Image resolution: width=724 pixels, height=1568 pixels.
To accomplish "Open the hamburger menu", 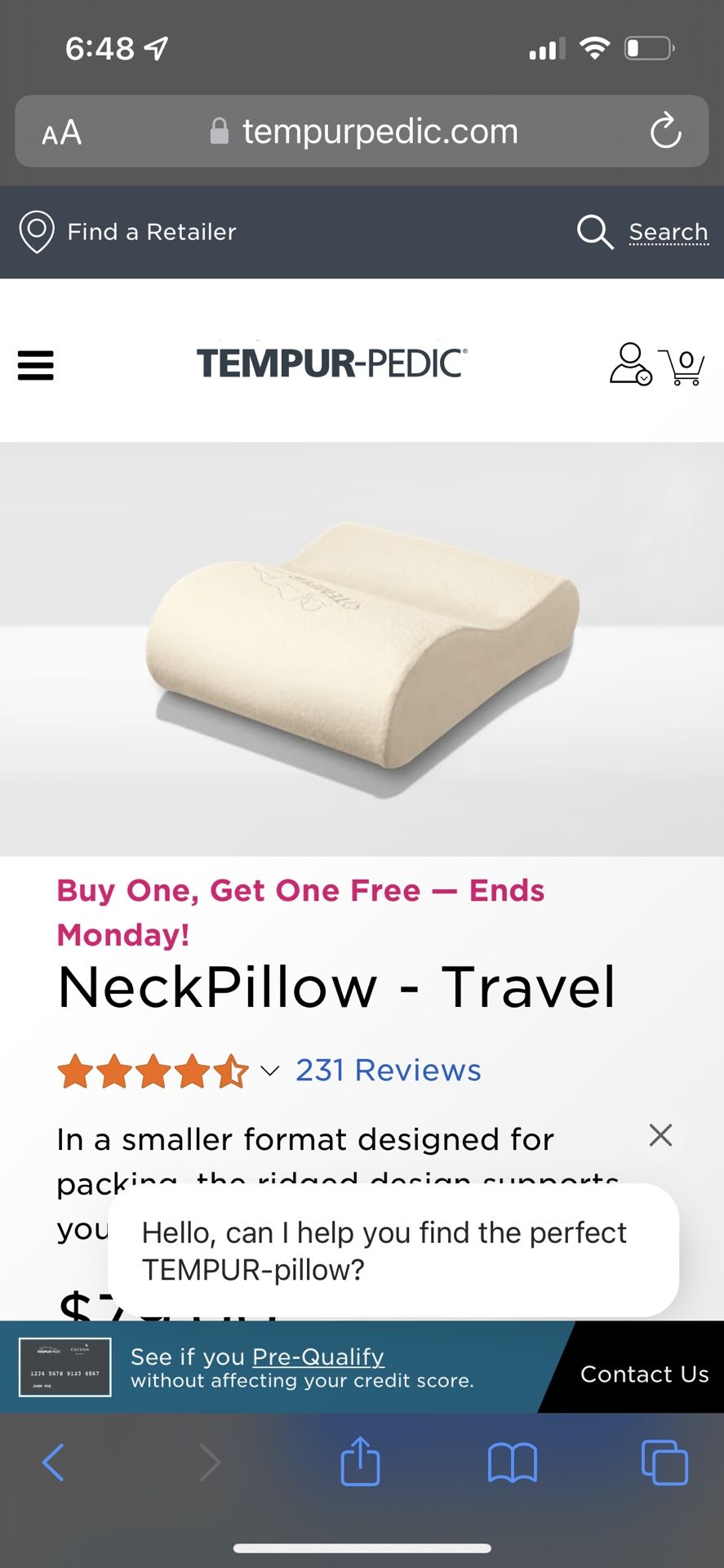I will pos(36,365).
